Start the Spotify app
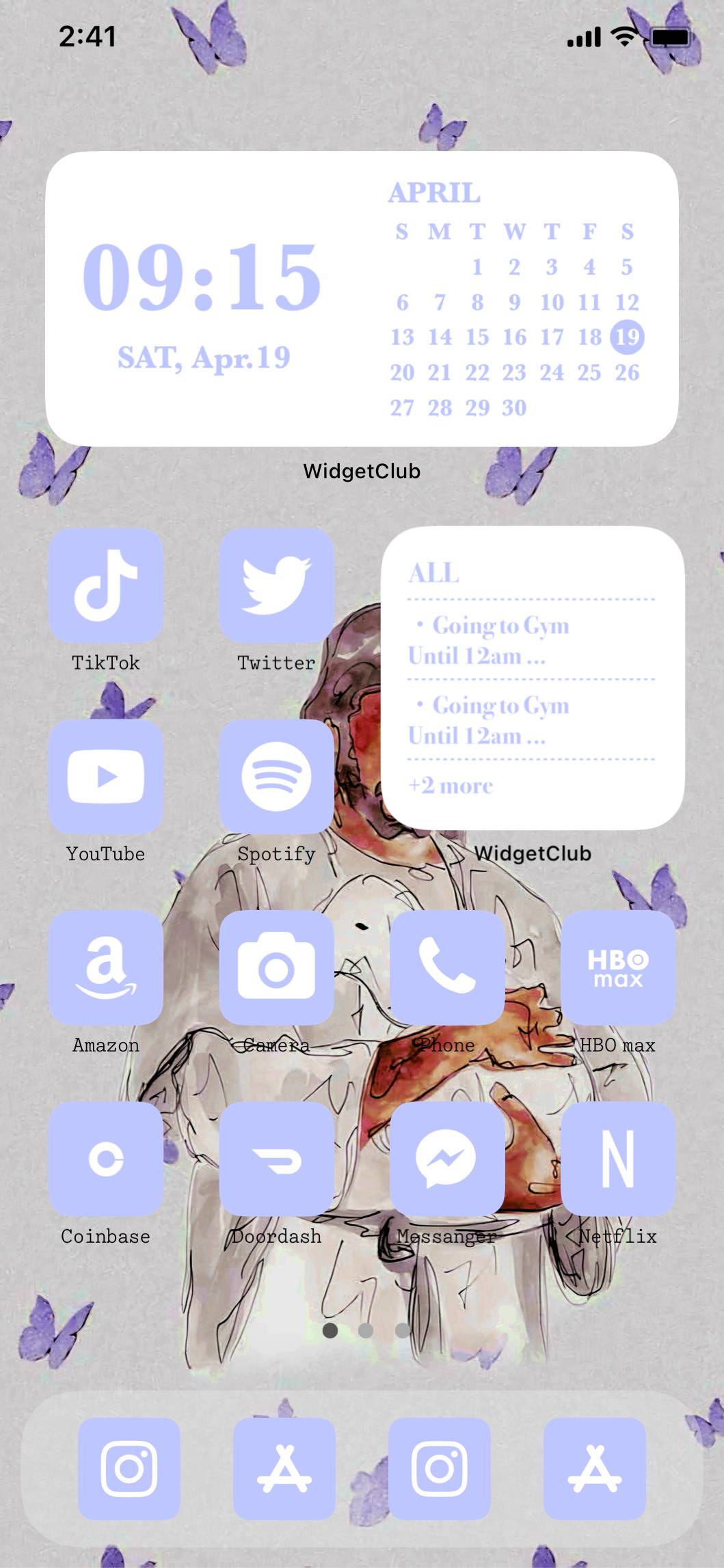 276,777
